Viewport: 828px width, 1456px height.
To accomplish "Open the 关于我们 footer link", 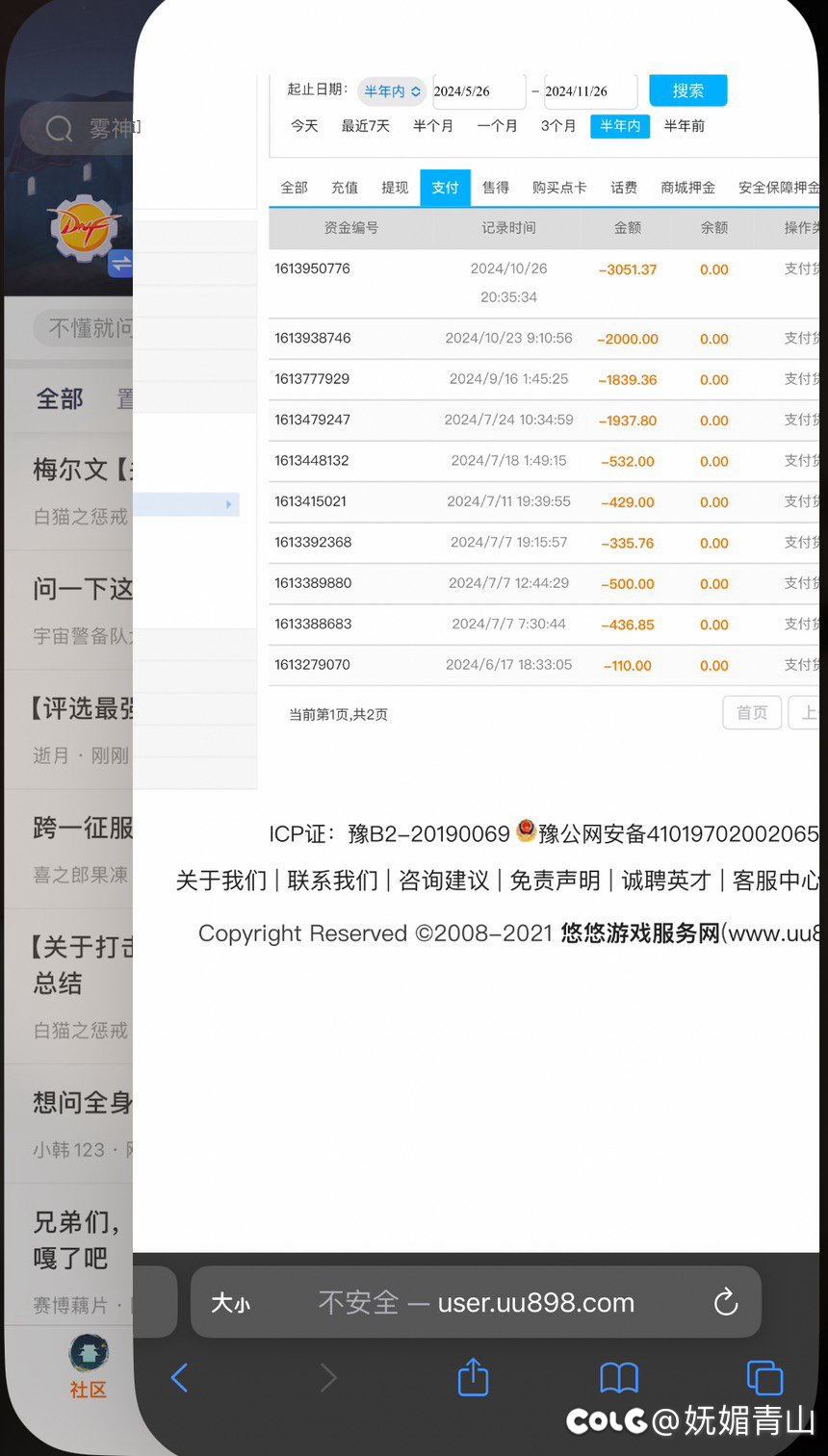I will pos(220,881).
